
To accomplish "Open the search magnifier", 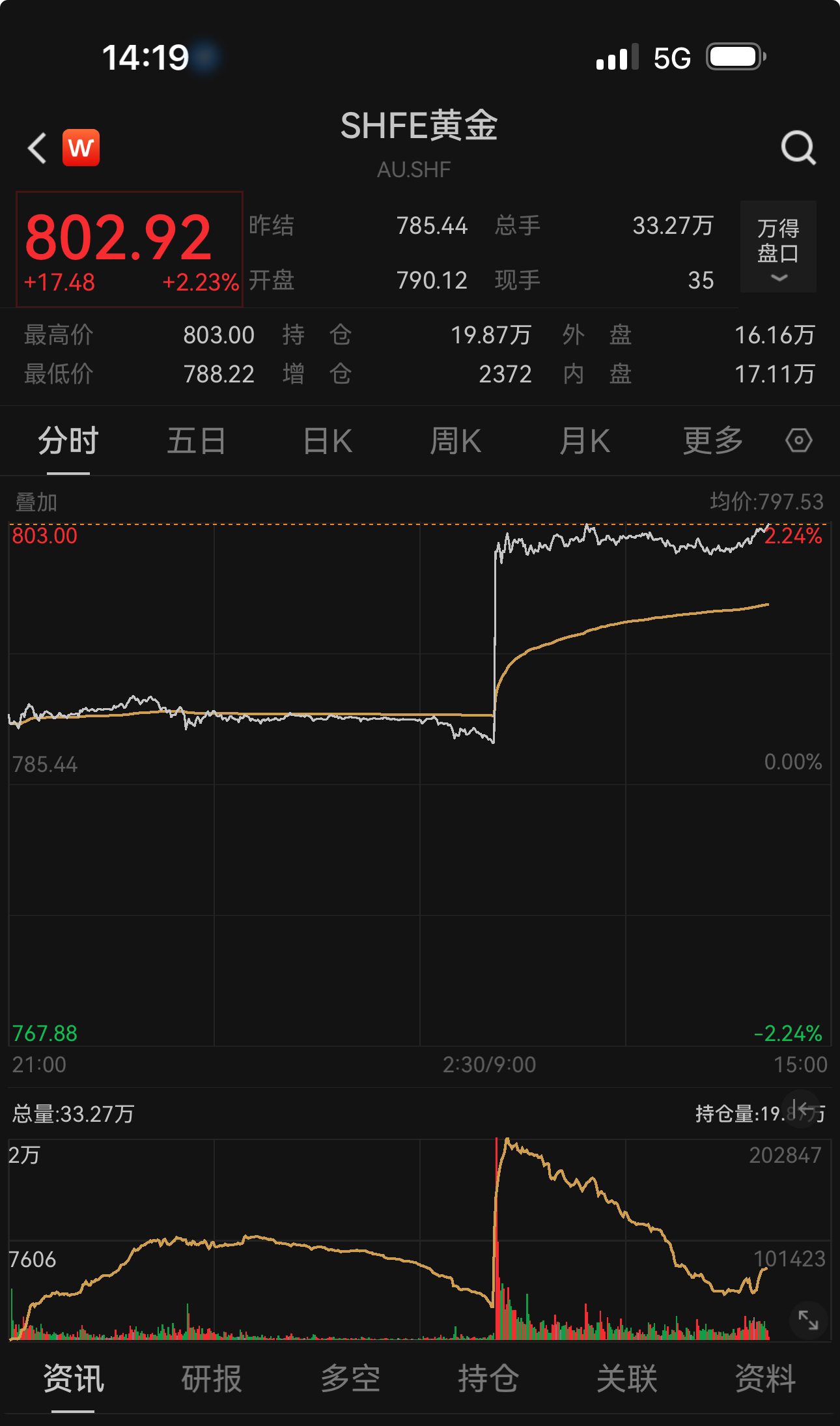I will pos(798,148).
